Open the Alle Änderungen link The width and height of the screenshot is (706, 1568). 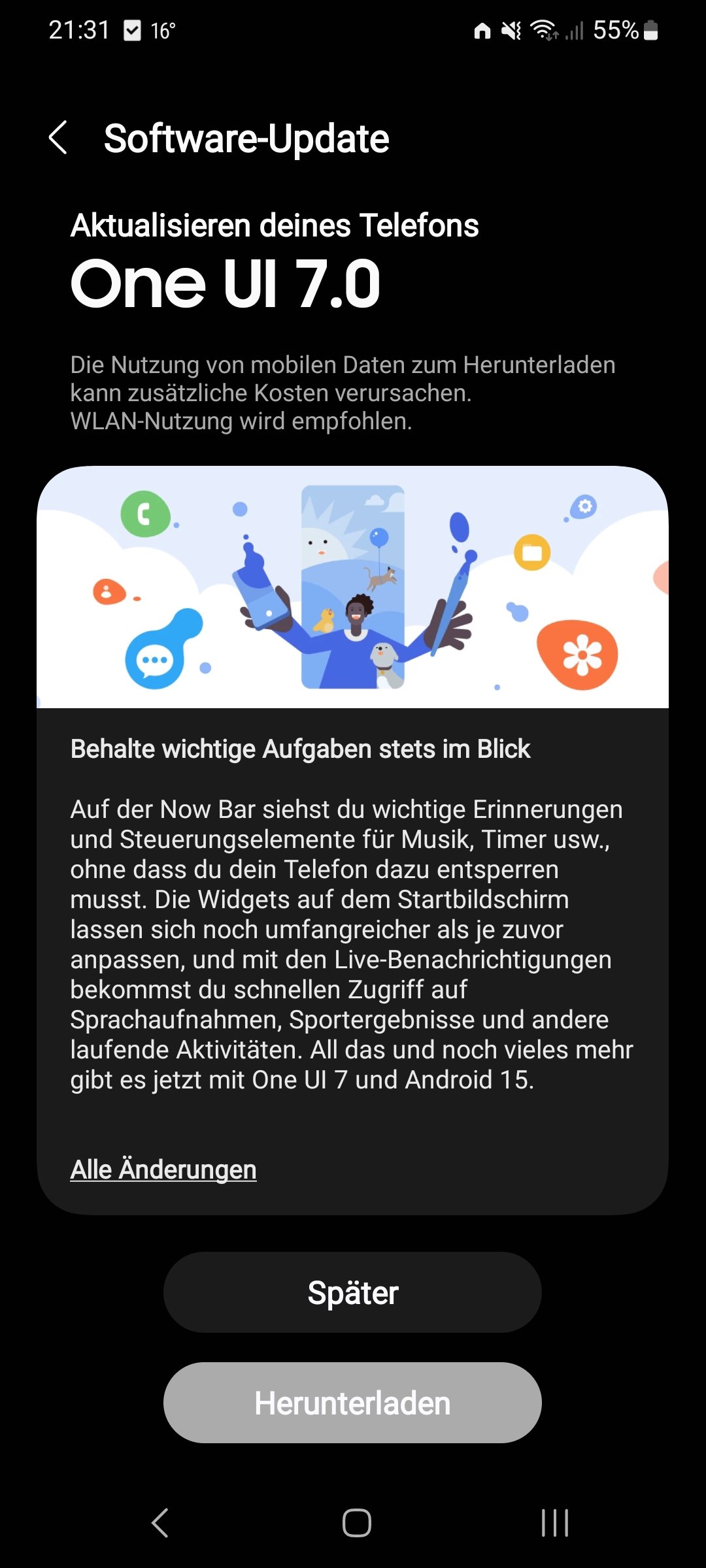coord(163,1169)
